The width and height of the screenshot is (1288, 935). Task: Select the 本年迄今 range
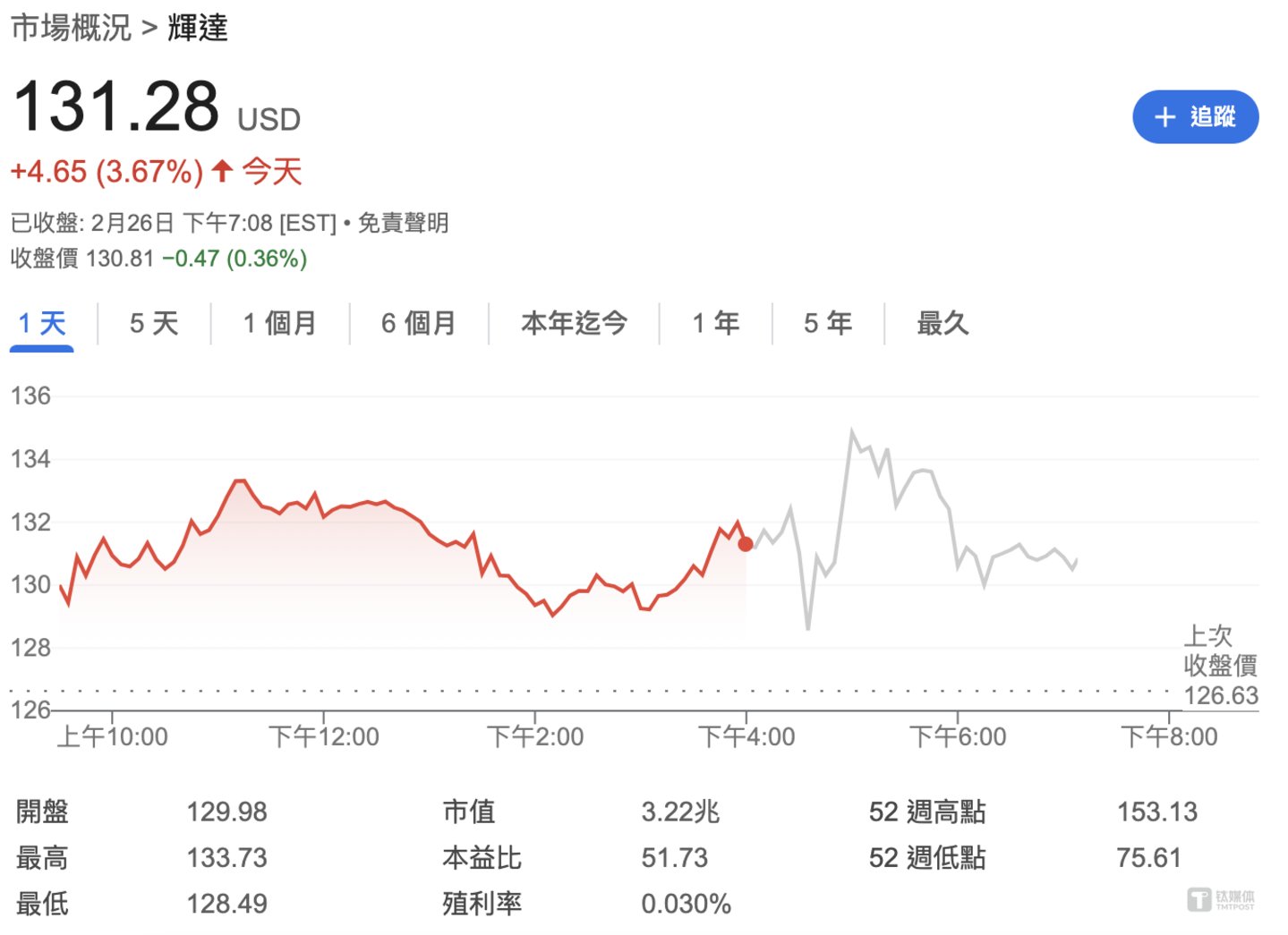pyautogui.click(x=574, y=323)
